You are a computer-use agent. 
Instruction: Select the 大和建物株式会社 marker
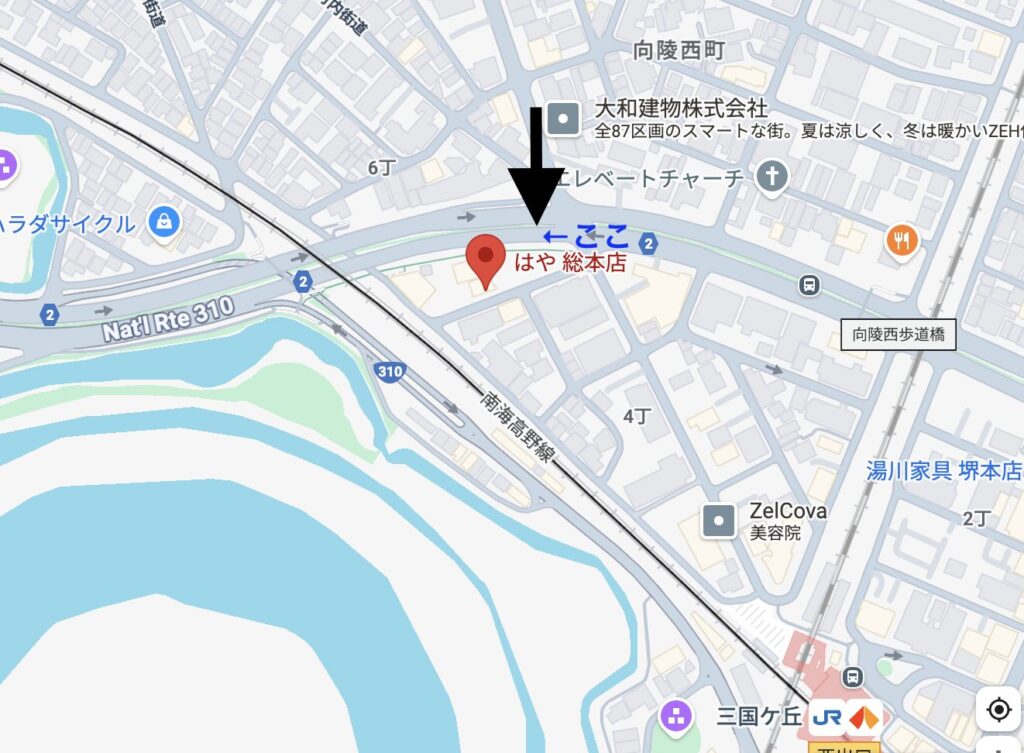point(564,120)
